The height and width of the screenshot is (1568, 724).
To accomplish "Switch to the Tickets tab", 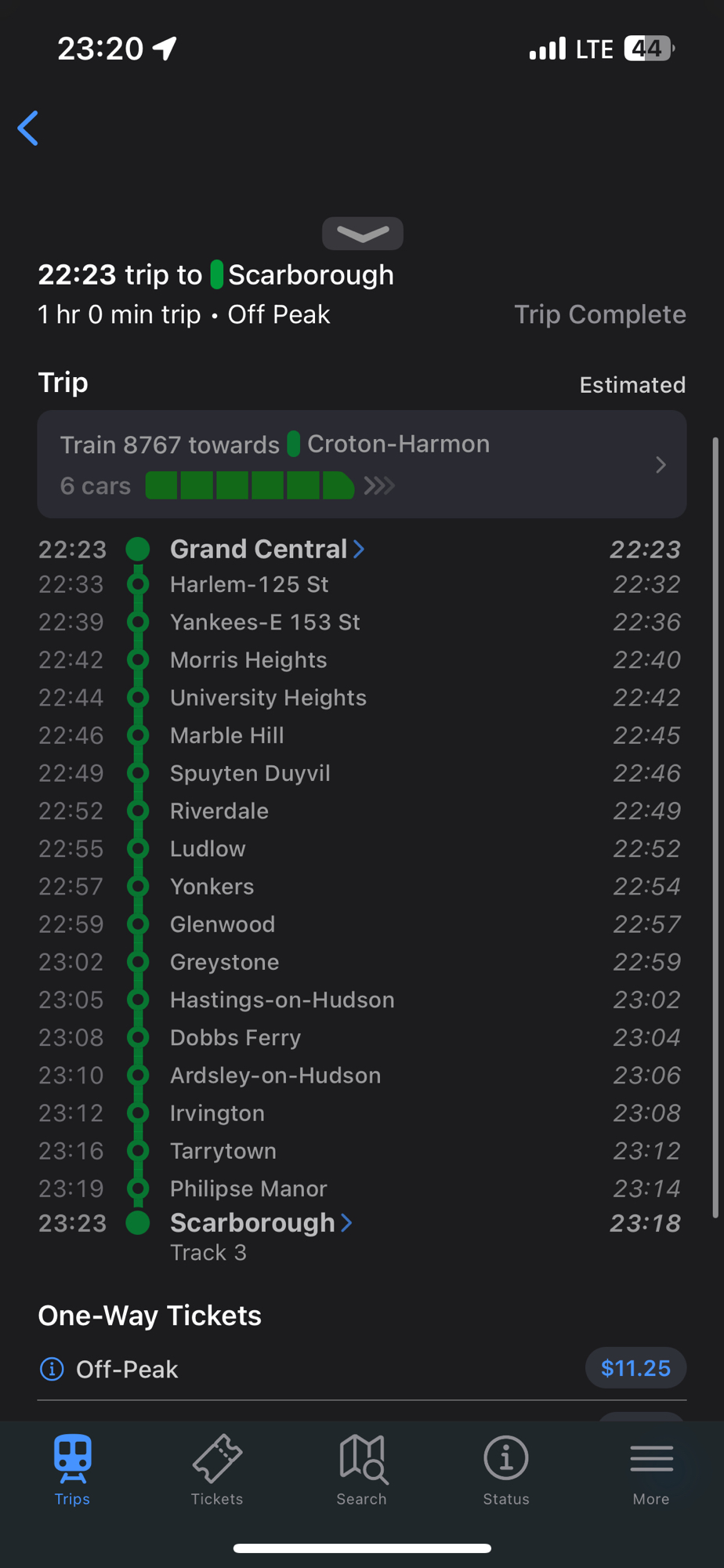I will 217,1470.
